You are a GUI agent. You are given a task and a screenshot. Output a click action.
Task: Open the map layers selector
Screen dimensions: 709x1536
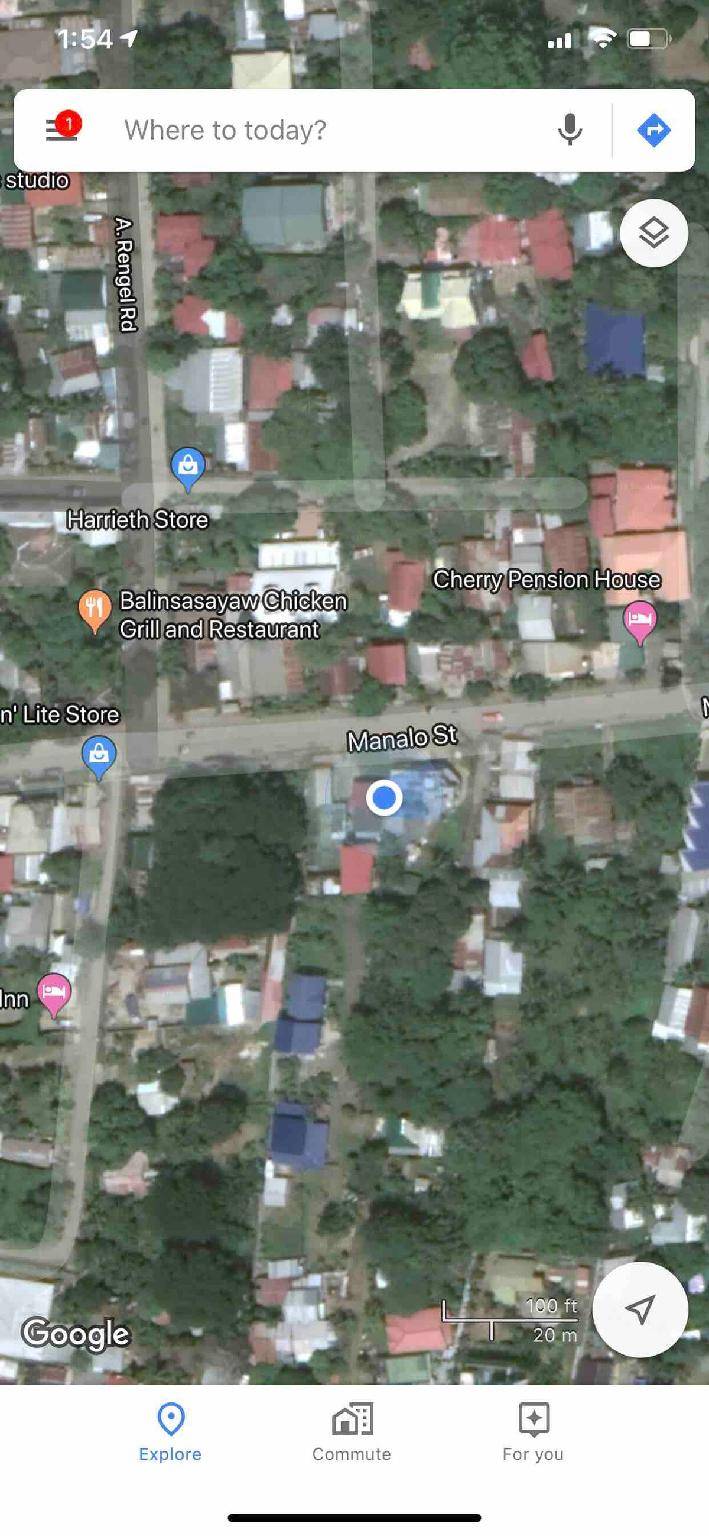(x=654, y=234)
